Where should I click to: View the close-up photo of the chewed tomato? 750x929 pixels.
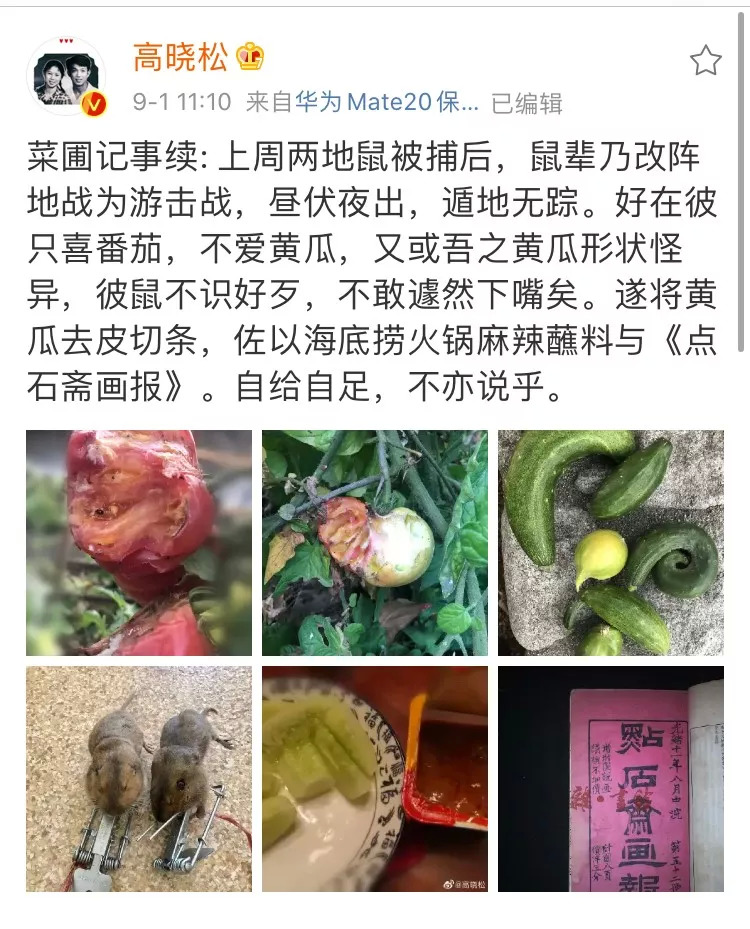pyautogui.click(x=139, y=543)
